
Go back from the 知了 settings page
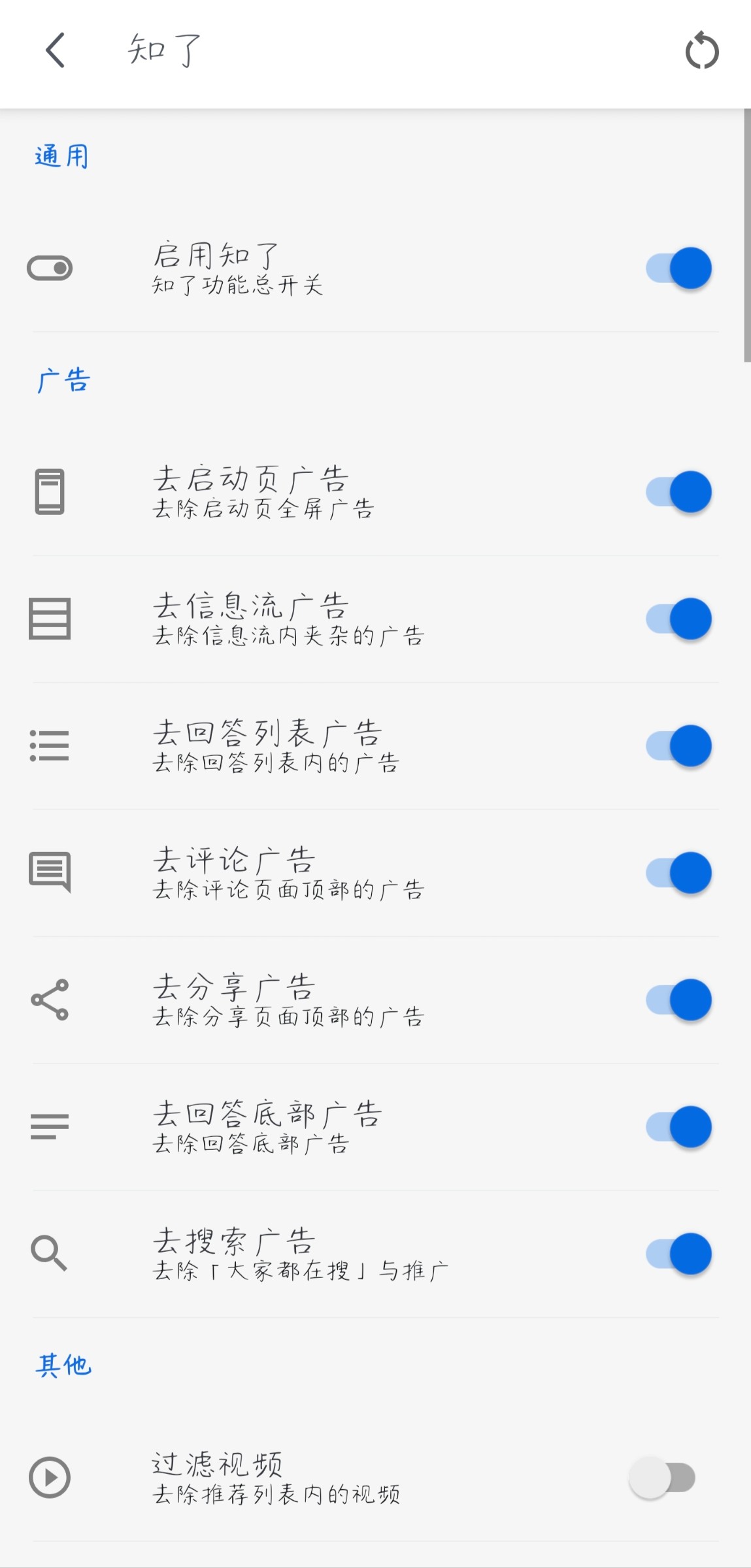(x=56, y=50)
